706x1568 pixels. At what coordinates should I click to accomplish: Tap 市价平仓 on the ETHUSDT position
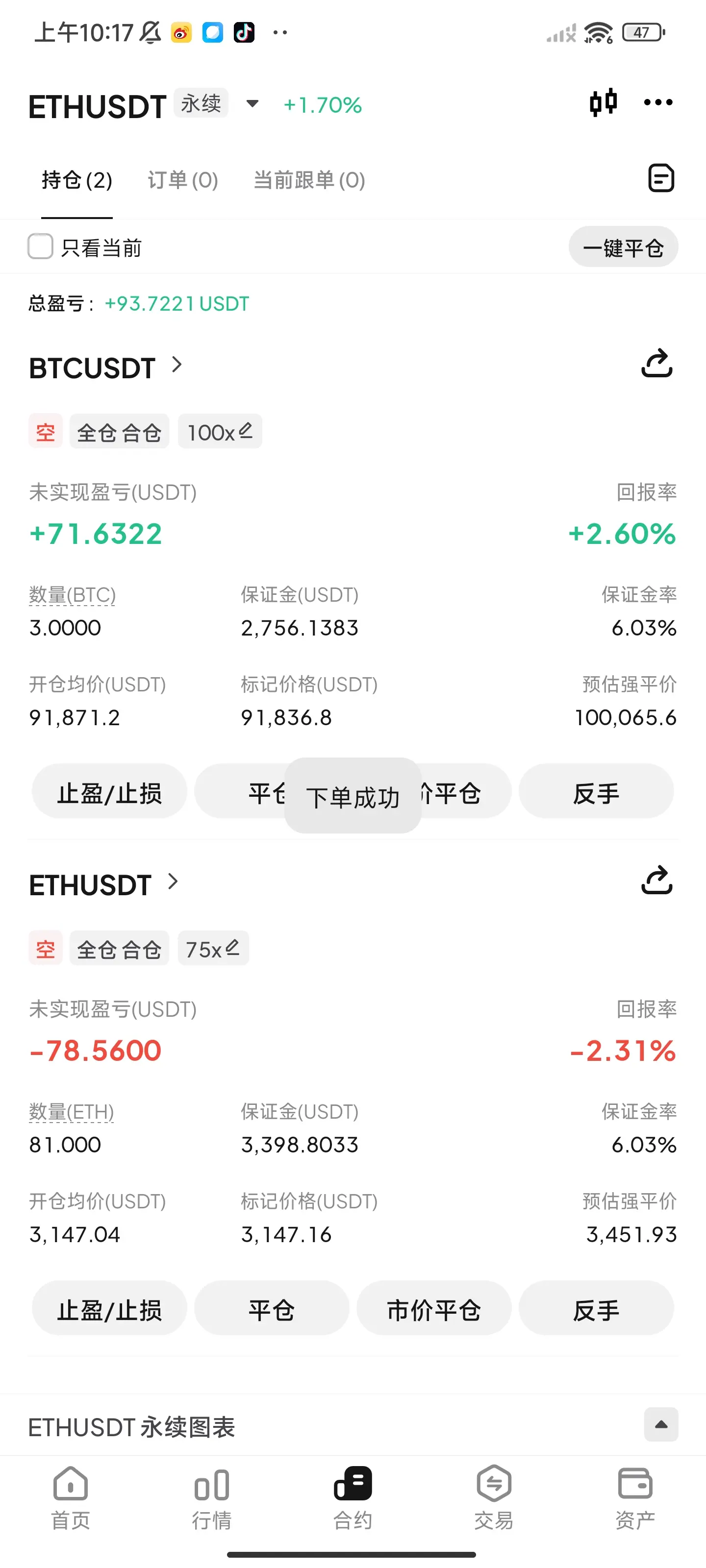click(434, 1308)
